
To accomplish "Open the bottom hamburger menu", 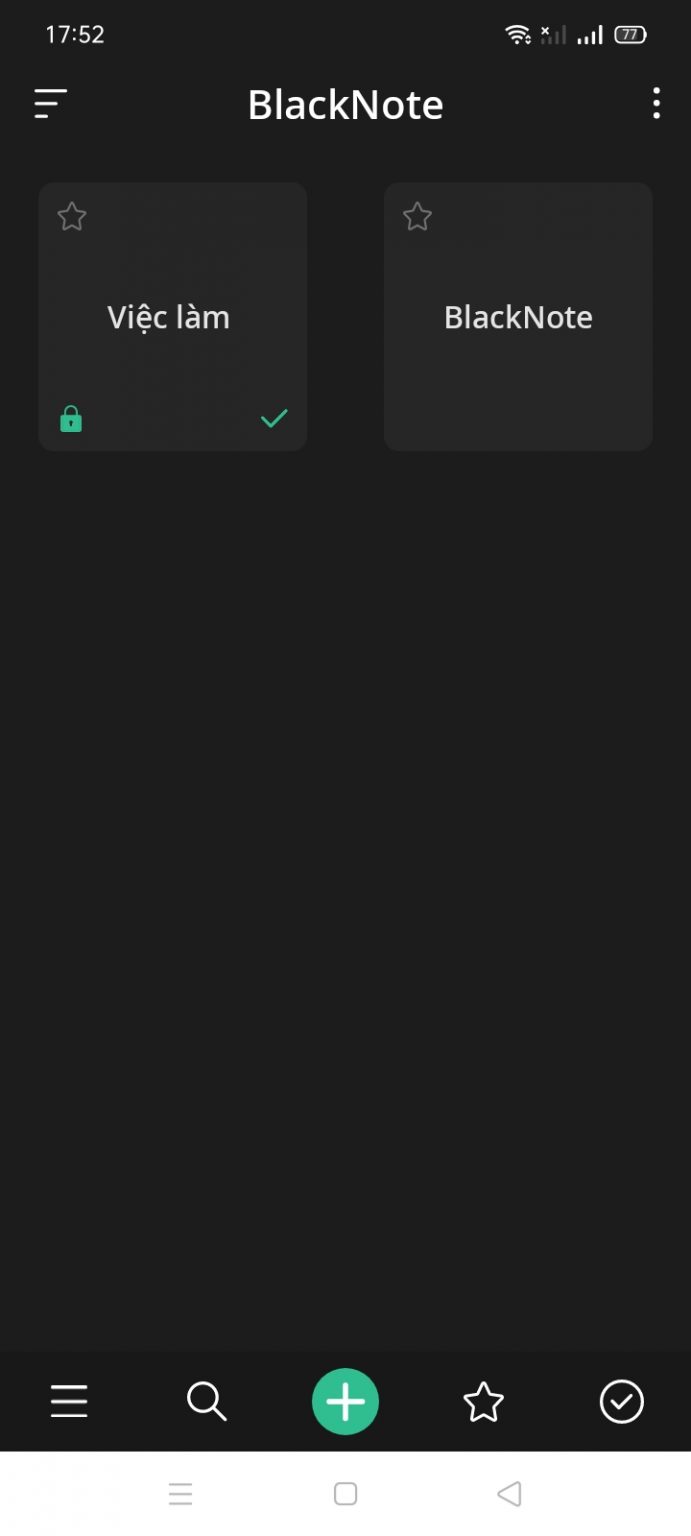I will (69, 1401).
